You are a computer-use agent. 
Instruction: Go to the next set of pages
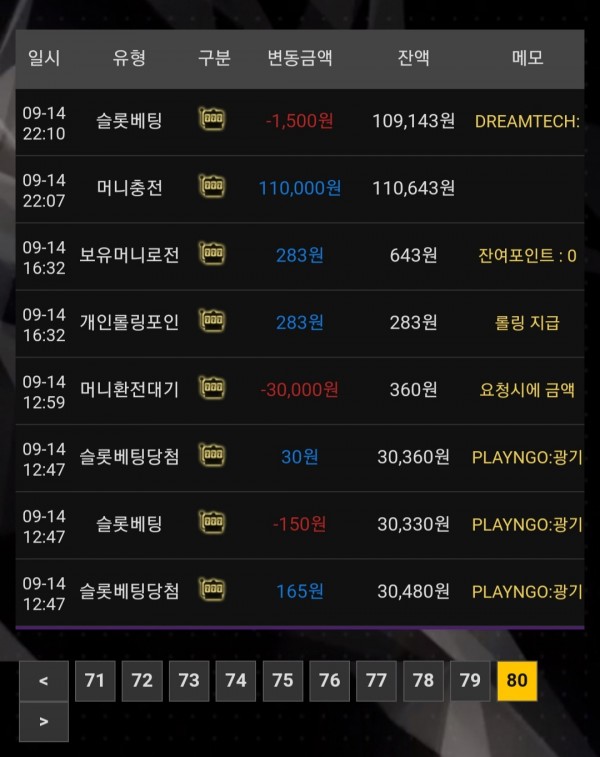[x=43, y=721]
